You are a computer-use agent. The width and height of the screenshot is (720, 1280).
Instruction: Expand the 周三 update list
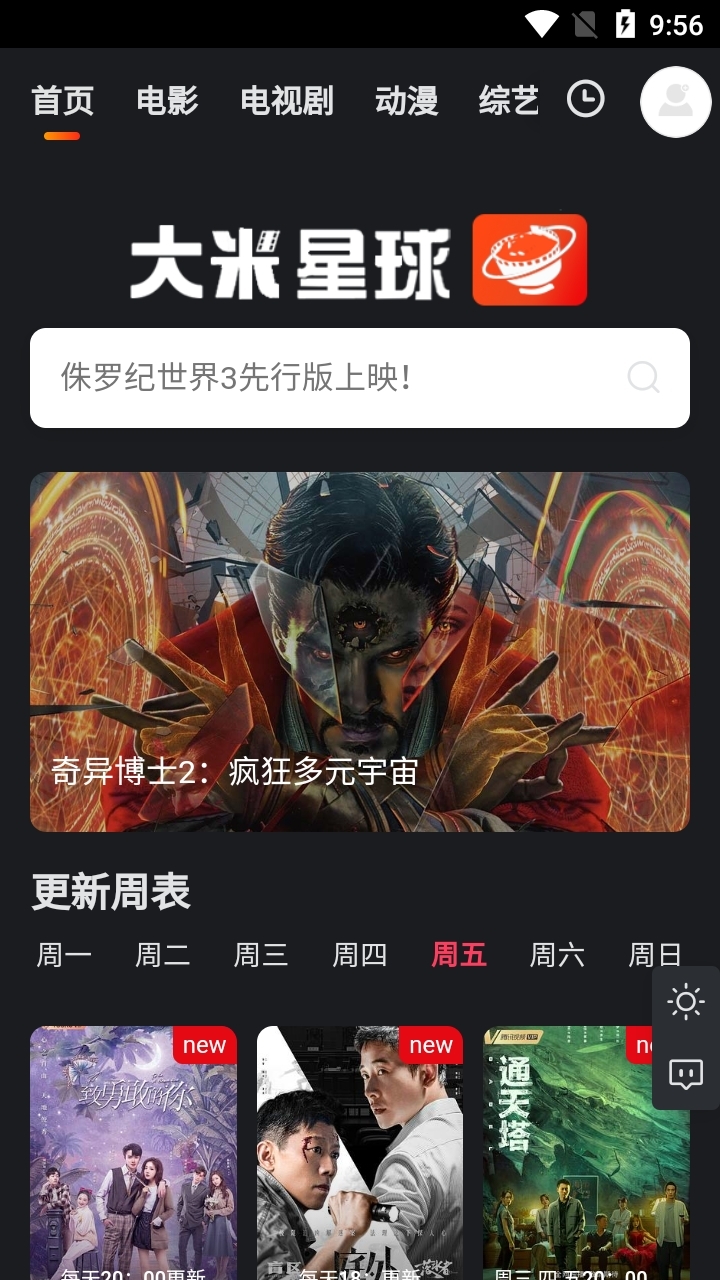261,955
